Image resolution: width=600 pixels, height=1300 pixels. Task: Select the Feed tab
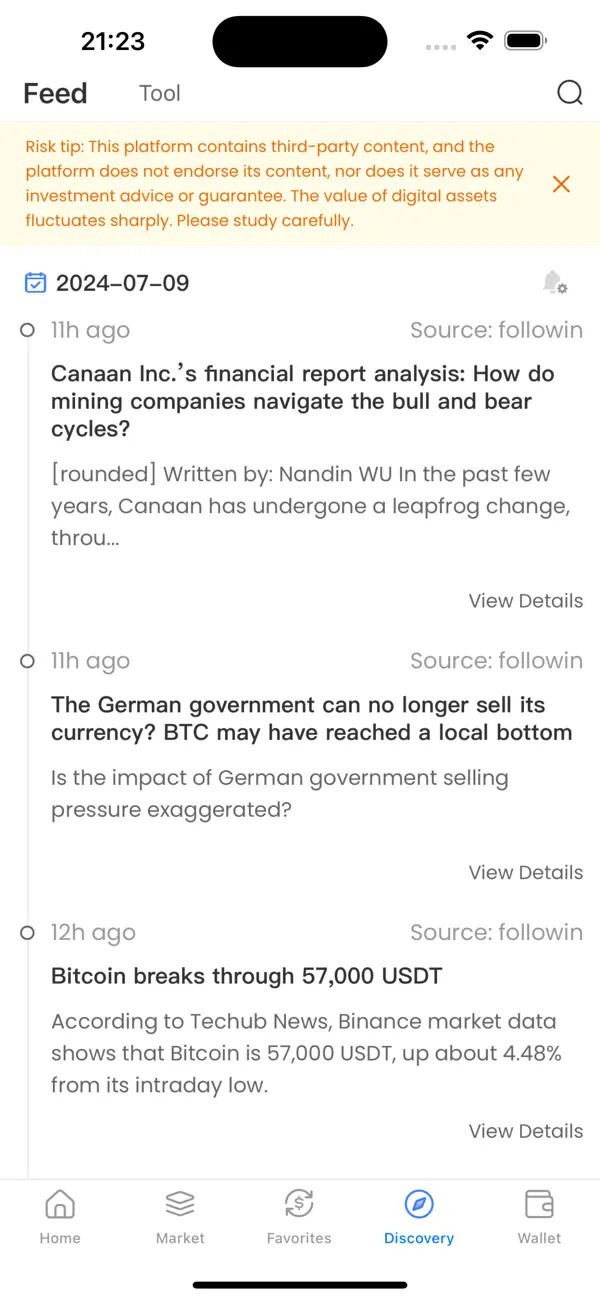(55, 93)
